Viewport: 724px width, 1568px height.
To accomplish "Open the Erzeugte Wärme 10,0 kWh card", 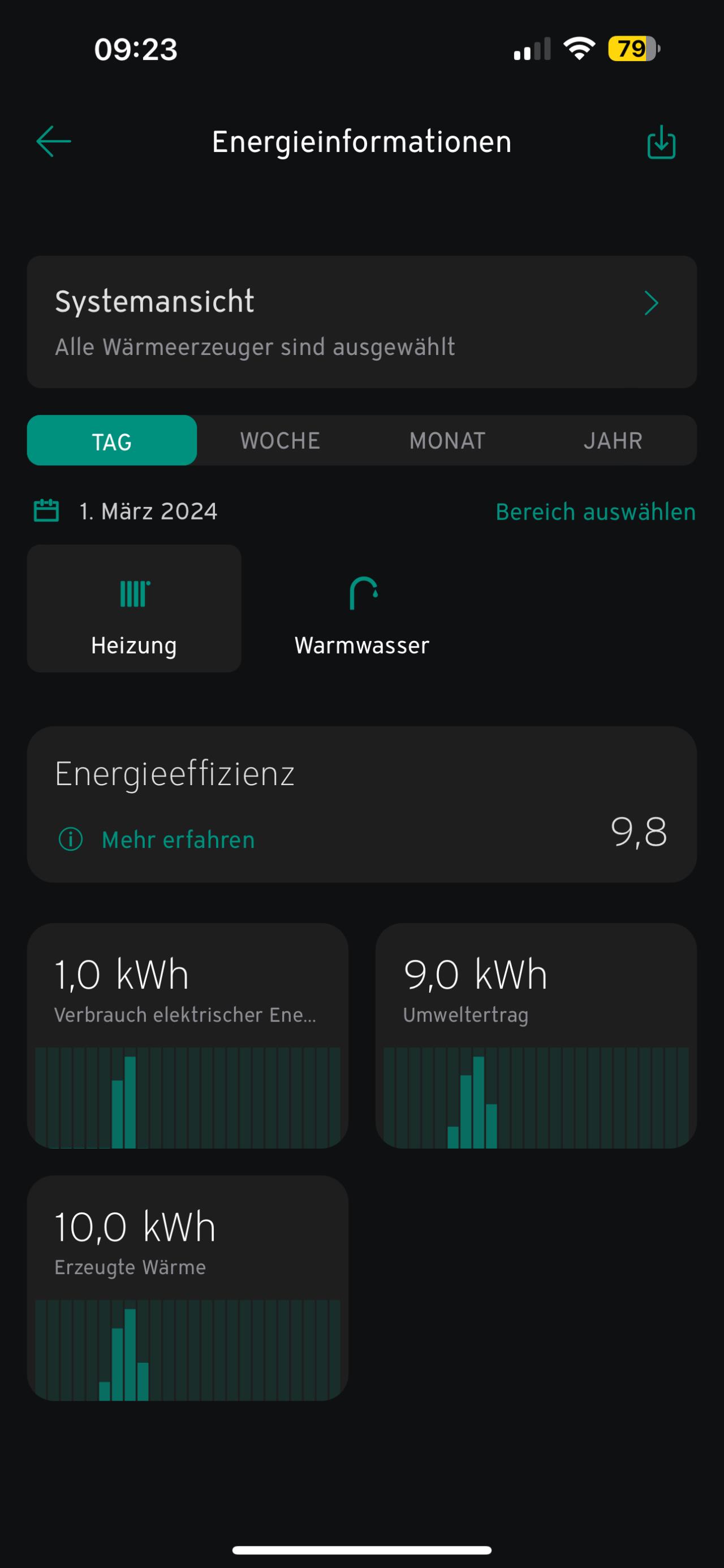I will (188, 1288).
